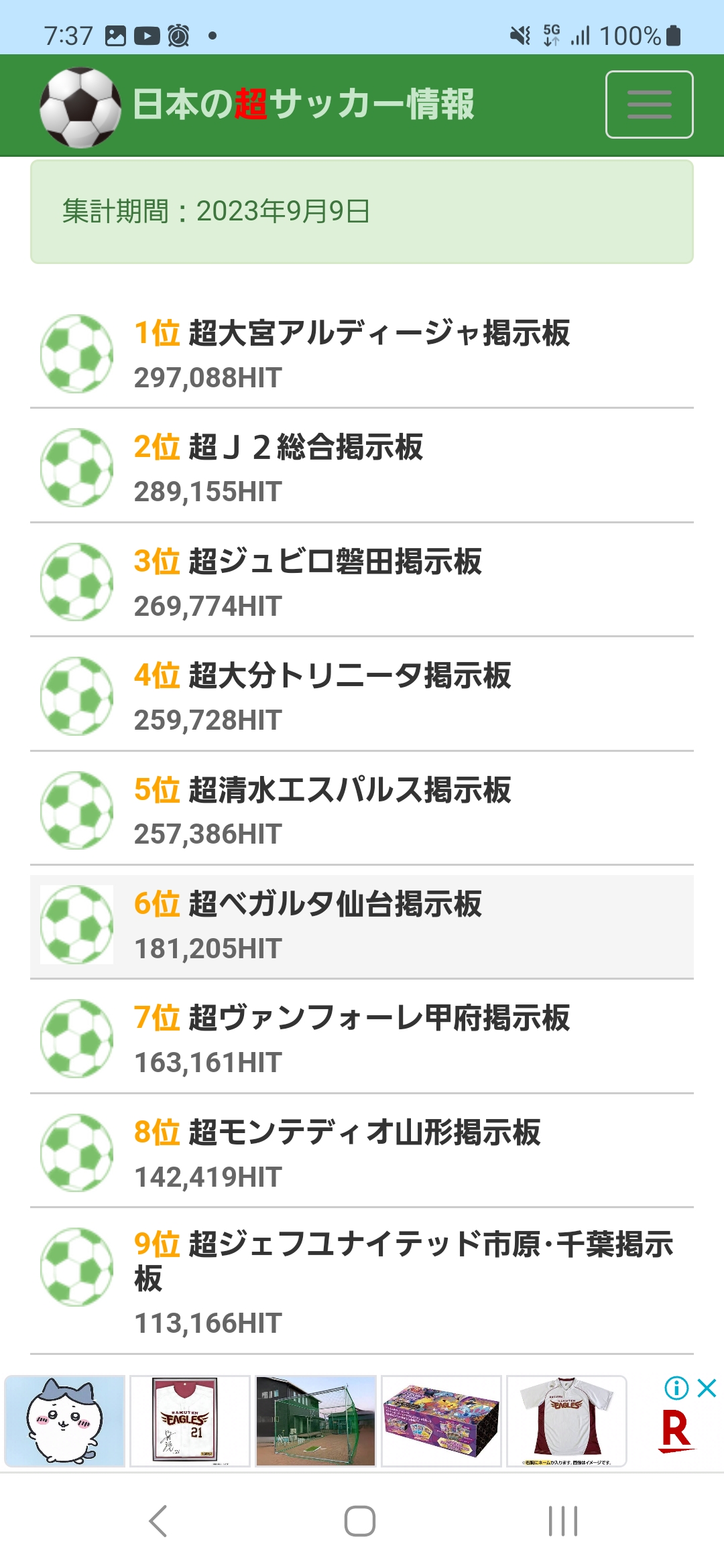Open the cat character ad tile
Screen dimensions: 724x1568
pos(65,1421)
